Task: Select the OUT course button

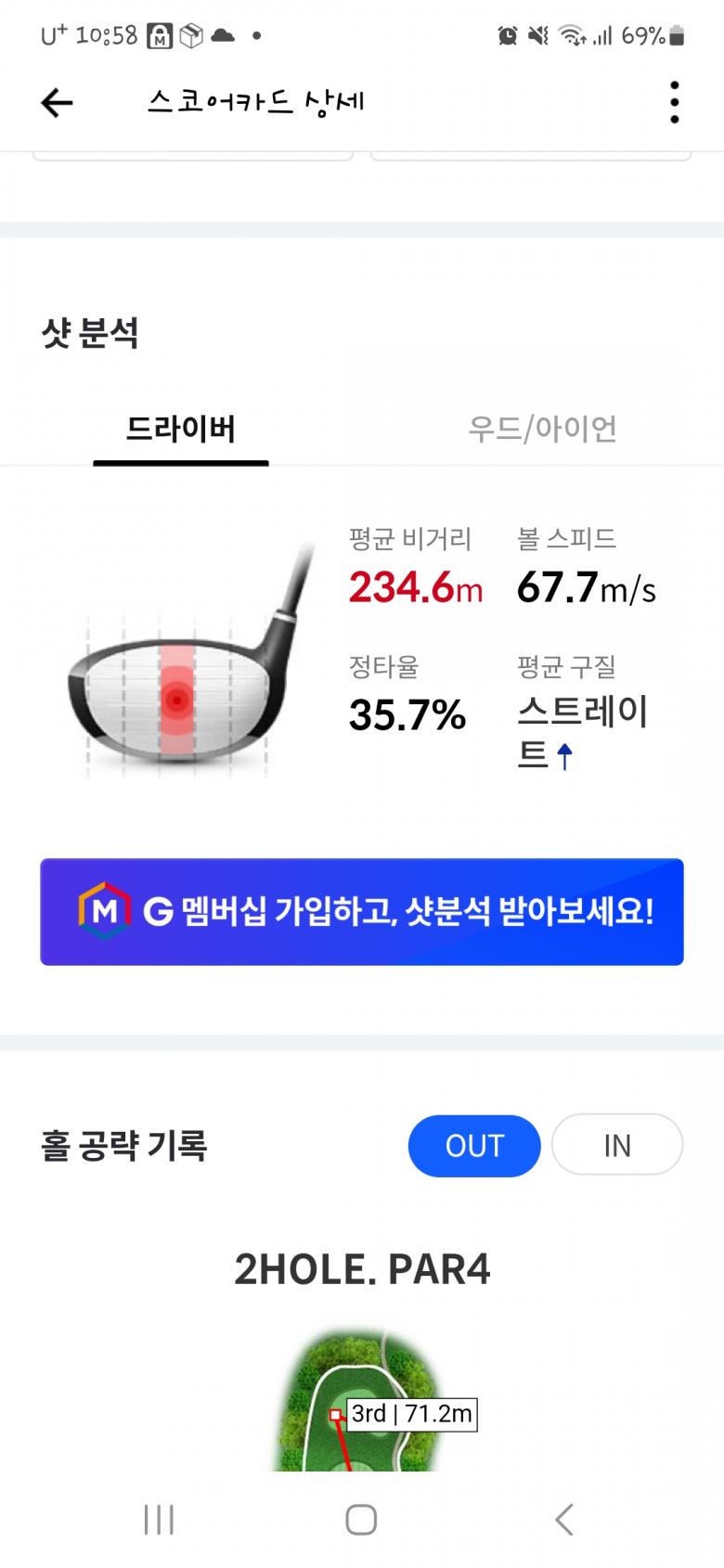Action: 474,1146
